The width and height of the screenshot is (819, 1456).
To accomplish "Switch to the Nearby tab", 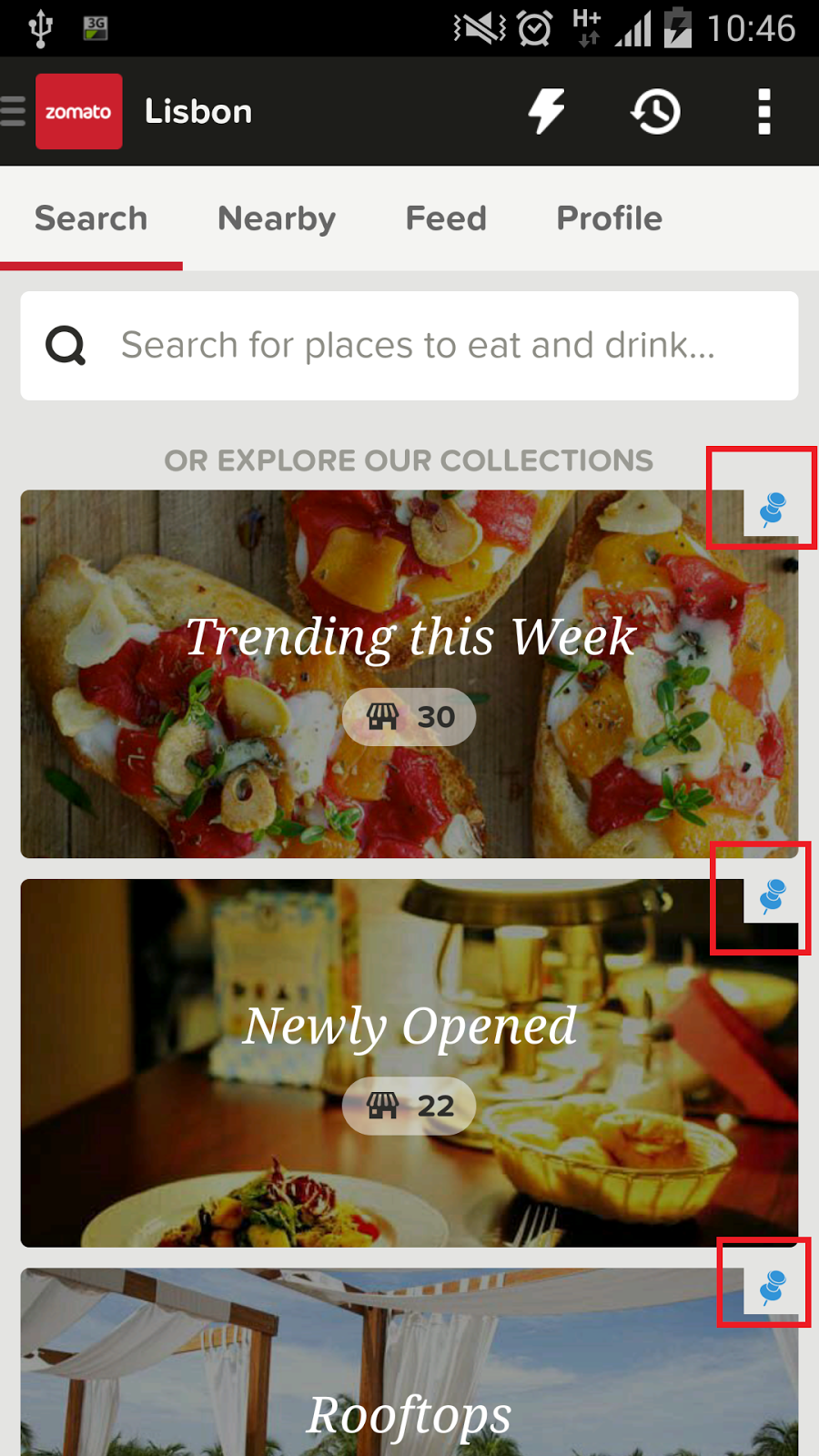I will click(x=277, y=218).
